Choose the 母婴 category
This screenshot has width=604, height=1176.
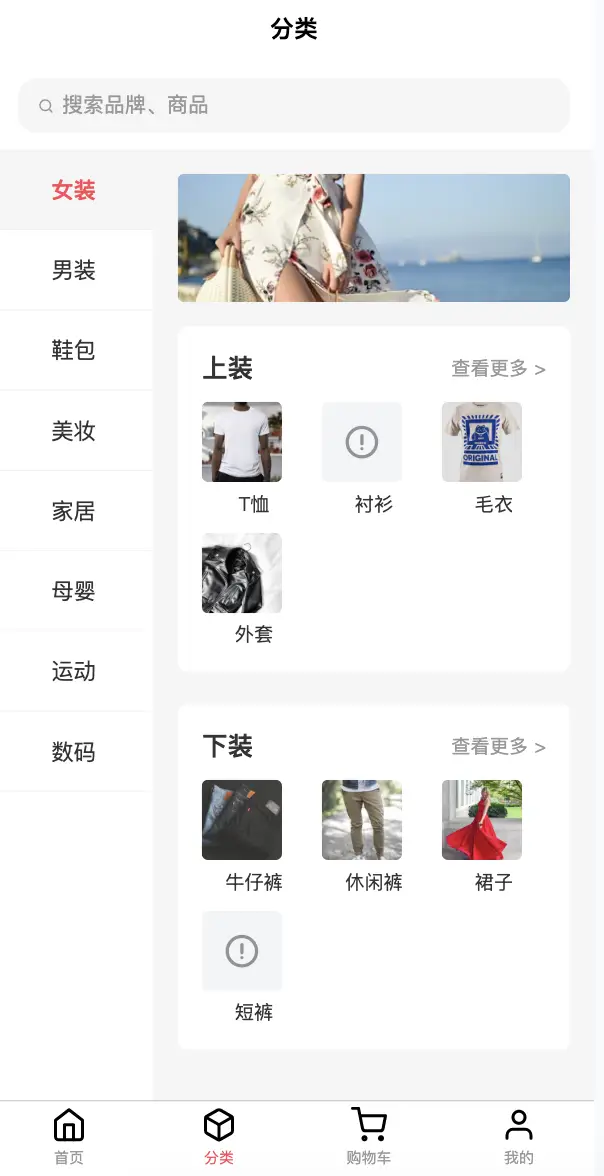point(75,591)
